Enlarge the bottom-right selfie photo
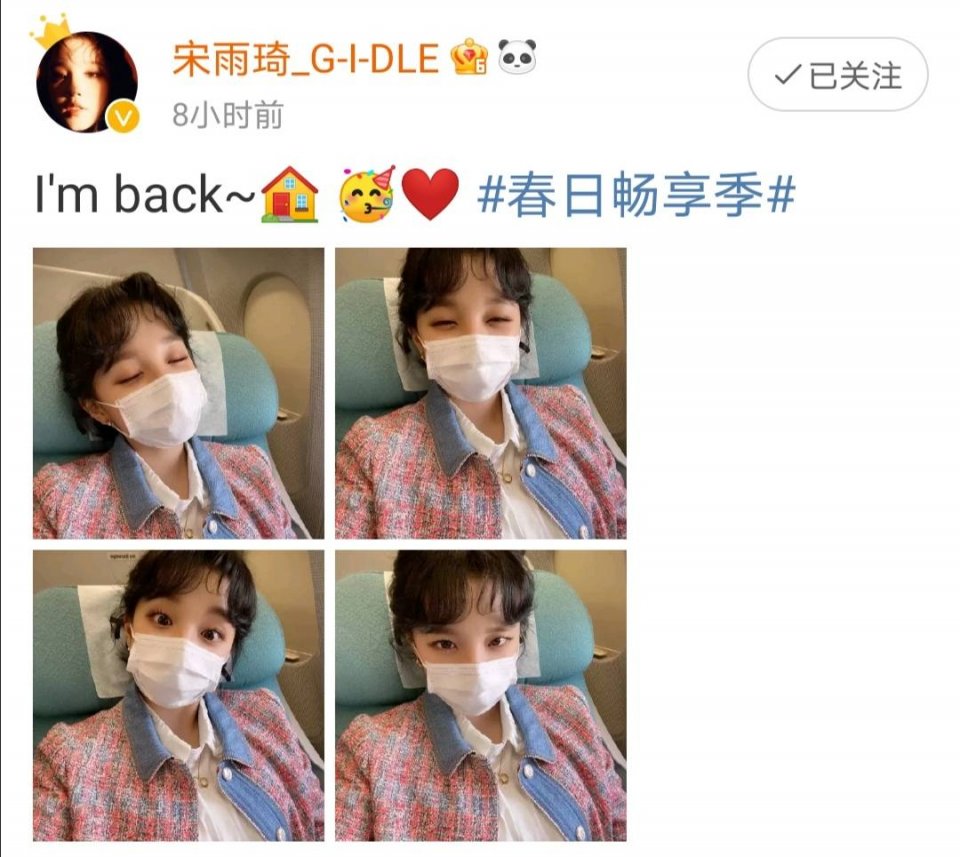This screenshot has height=857, width=960. click(x=481, y=694)
